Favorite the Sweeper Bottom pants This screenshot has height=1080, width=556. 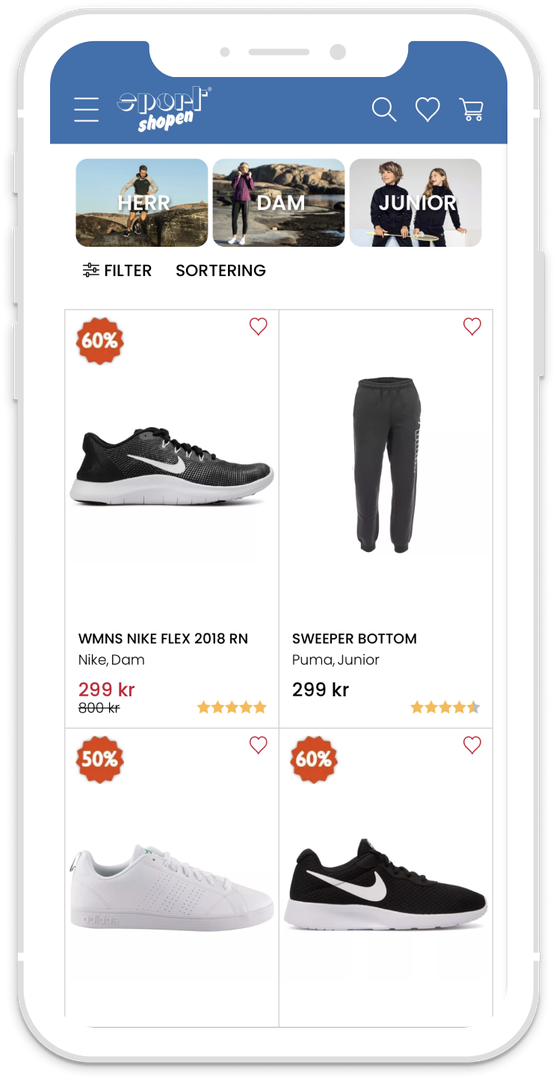(x=472, y=326)
